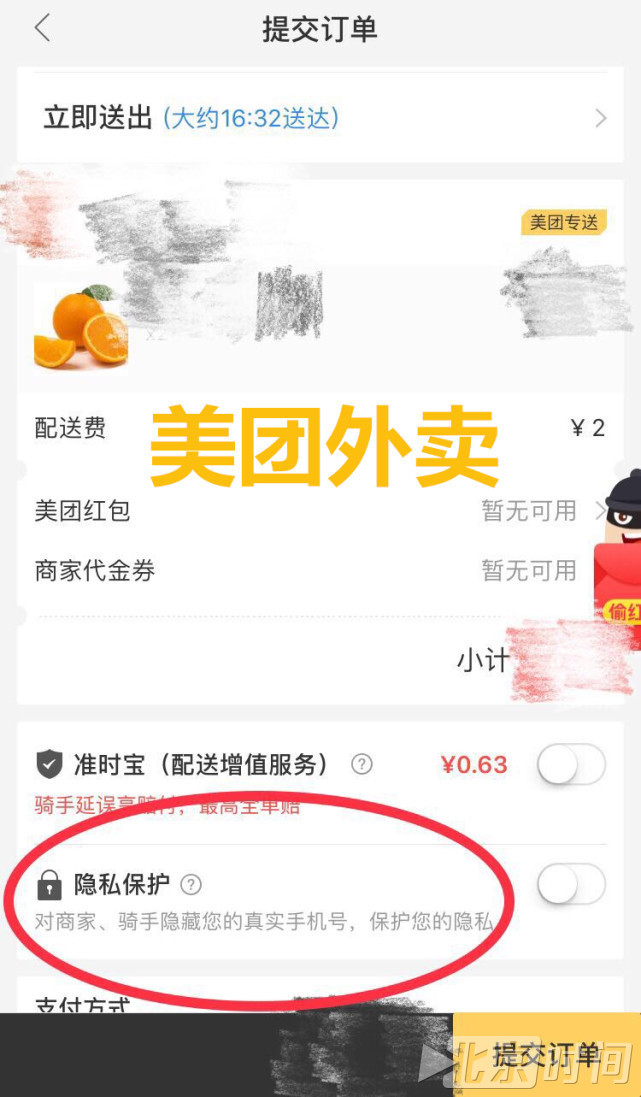
Task: Open the 立即送出 delivery time picker
Action: coord(320,118)
